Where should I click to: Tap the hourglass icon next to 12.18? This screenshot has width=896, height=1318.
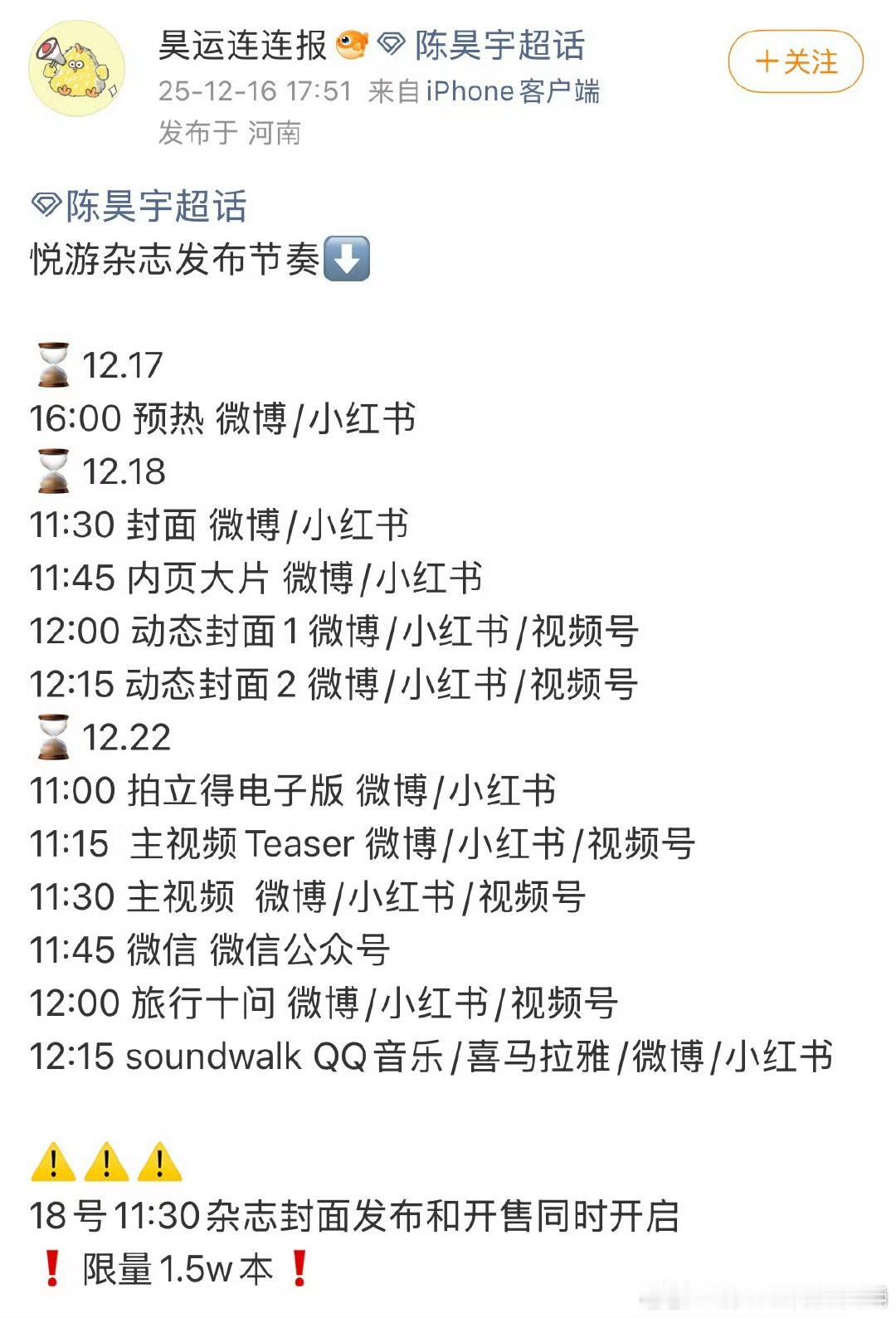(x=54, y=471)
